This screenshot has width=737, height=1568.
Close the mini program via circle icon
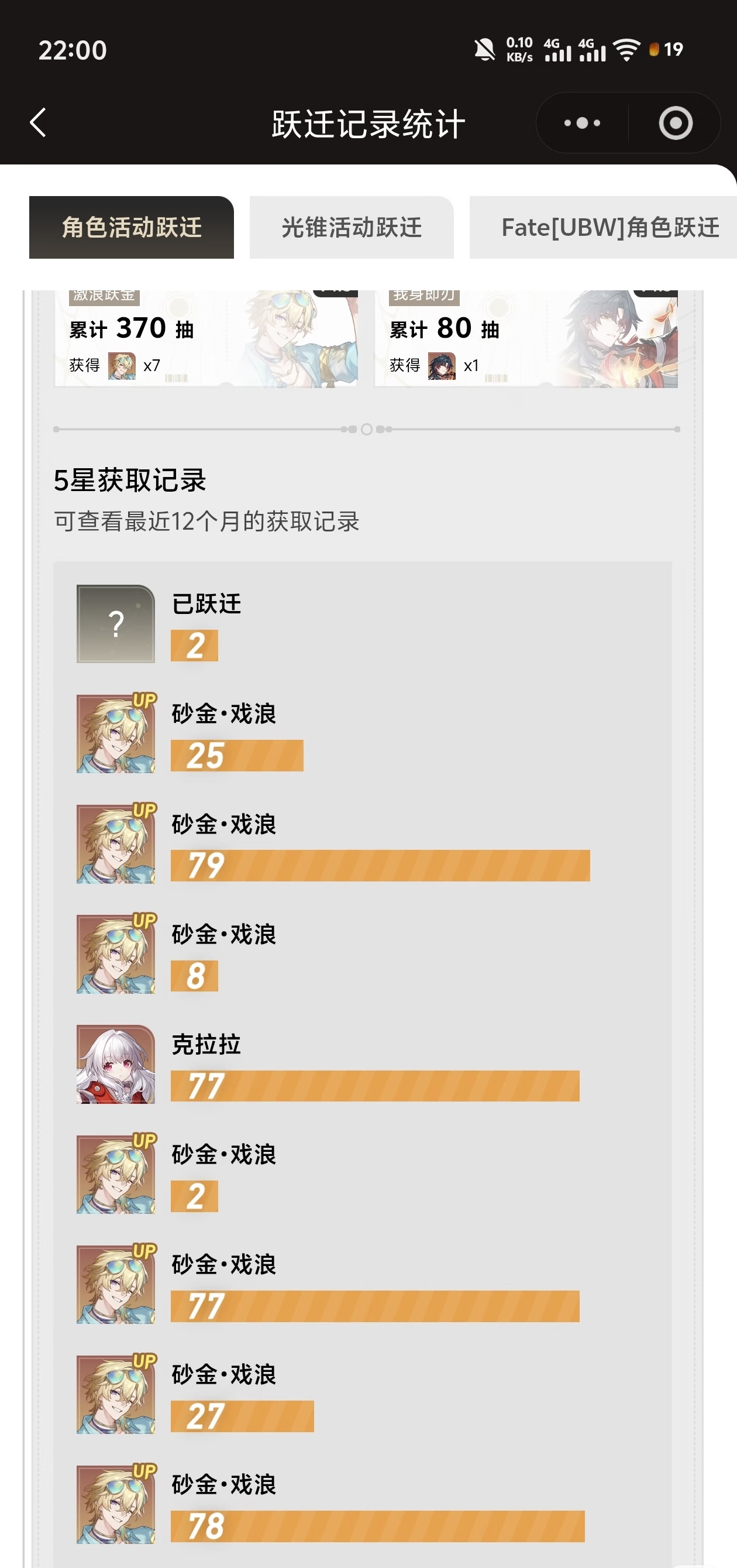click(676, 123)
